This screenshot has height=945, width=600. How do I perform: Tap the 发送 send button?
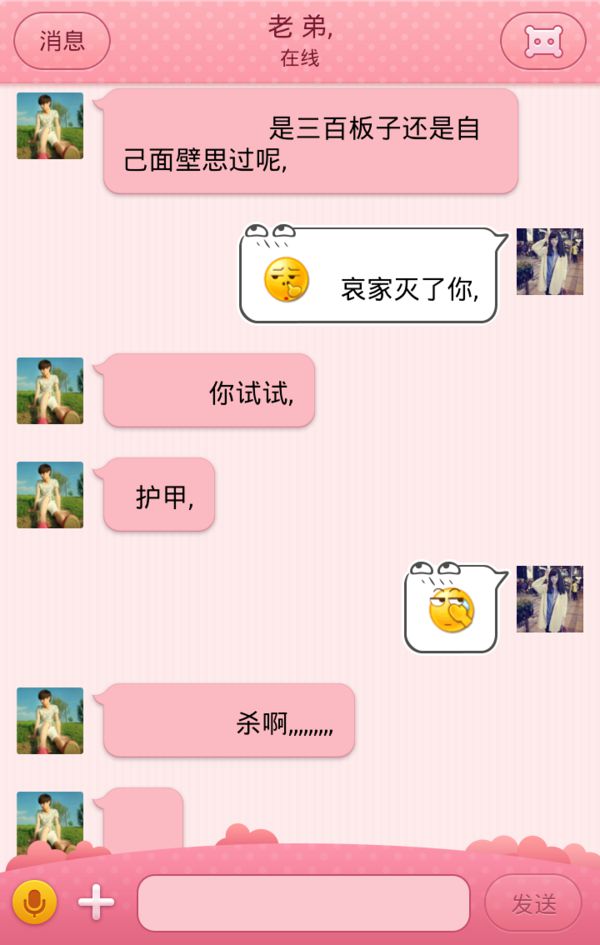pos(534,903)
